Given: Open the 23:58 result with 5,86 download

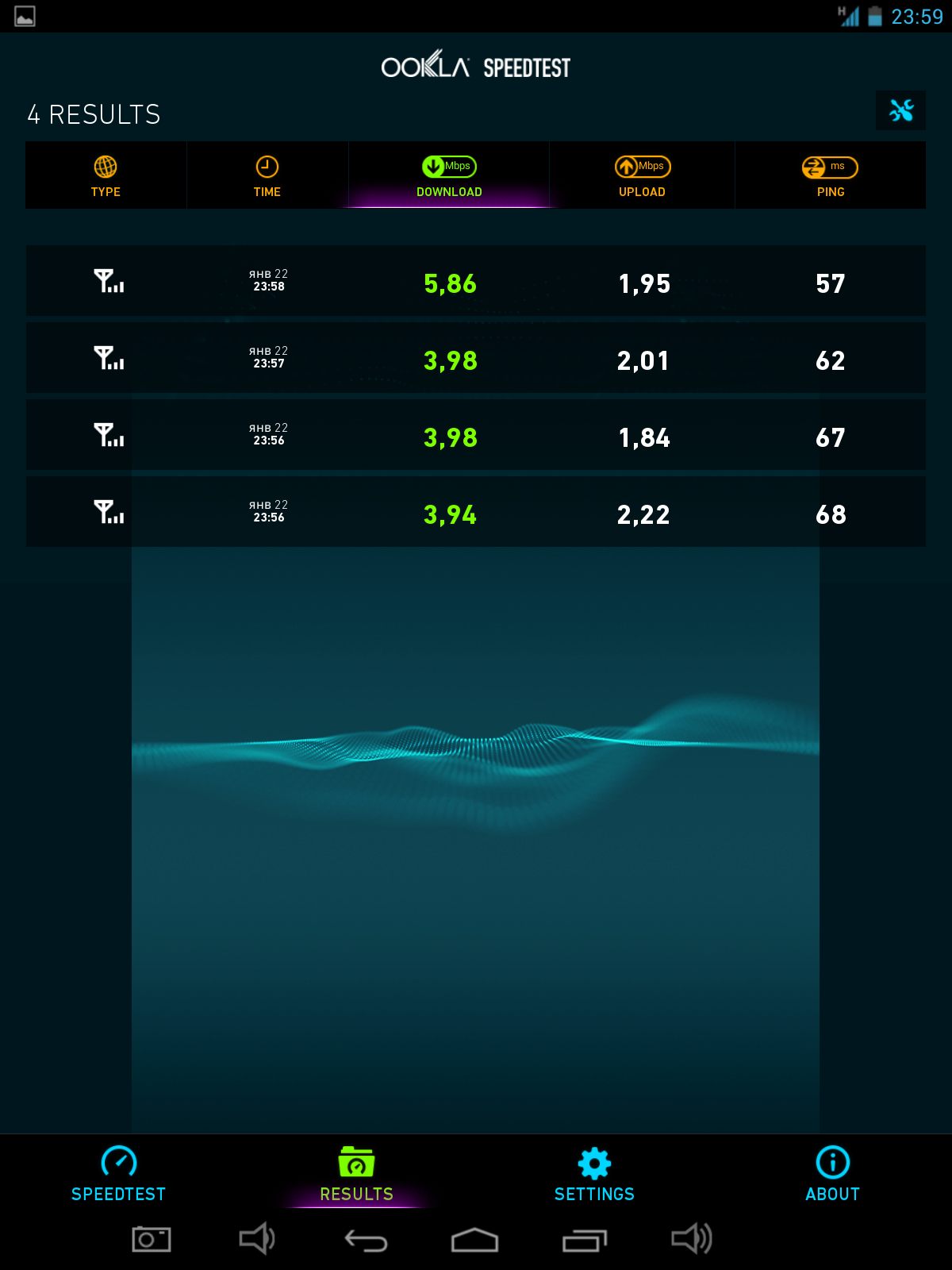Looking at the screenshot, I should coord(476,281).
